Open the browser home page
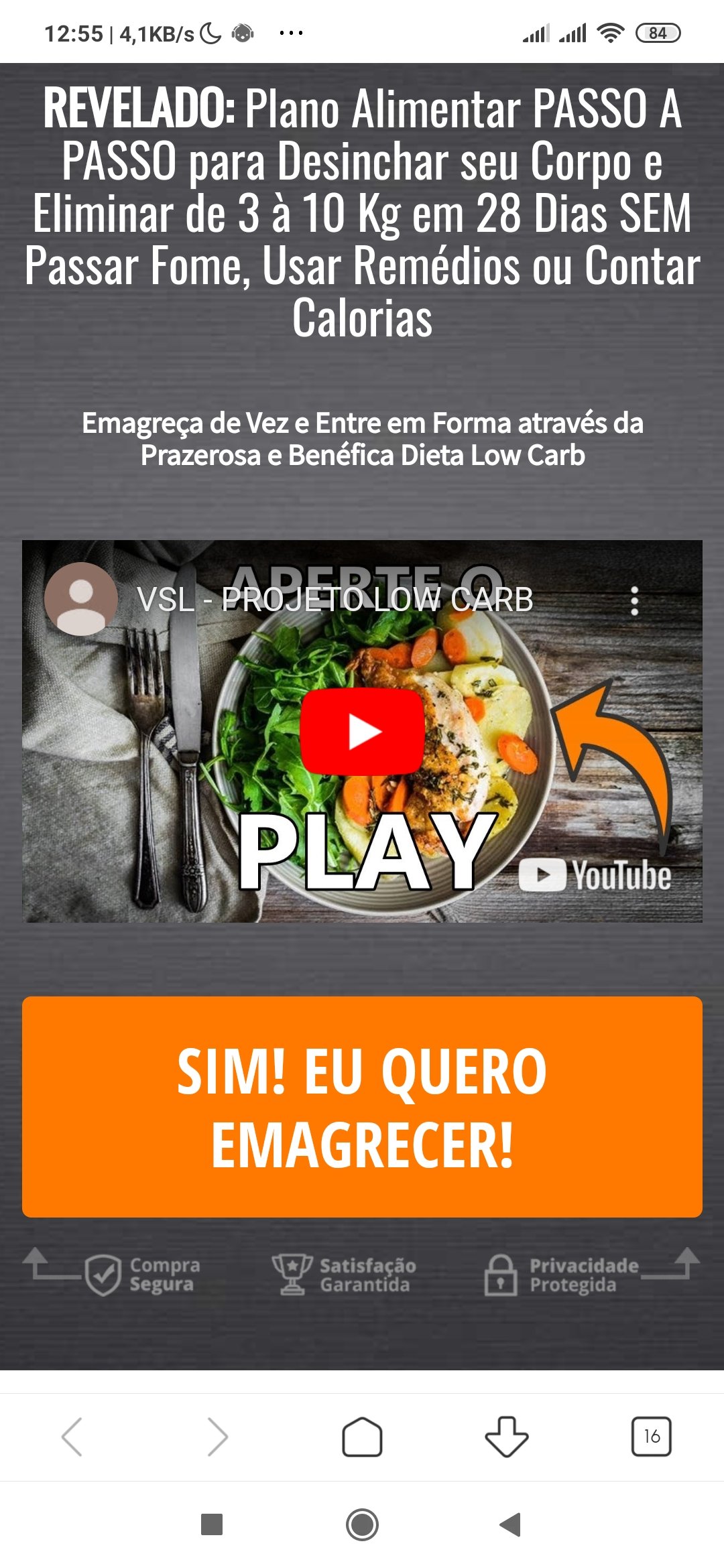This screenshot has width=724, height=1568. pyautogui.click(x=362, y=1437)
